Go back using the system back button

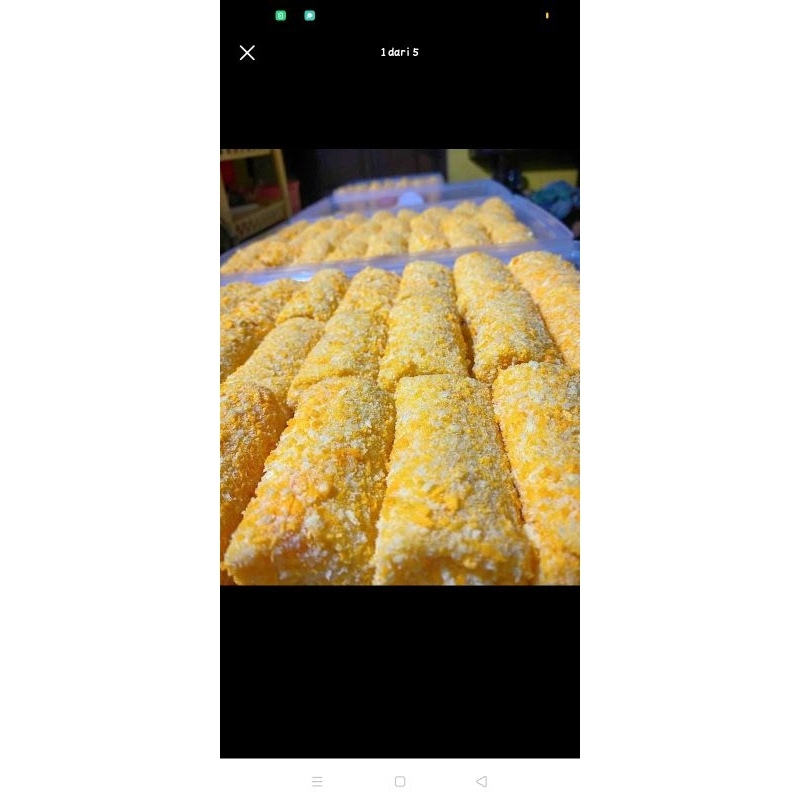(482, 781)
